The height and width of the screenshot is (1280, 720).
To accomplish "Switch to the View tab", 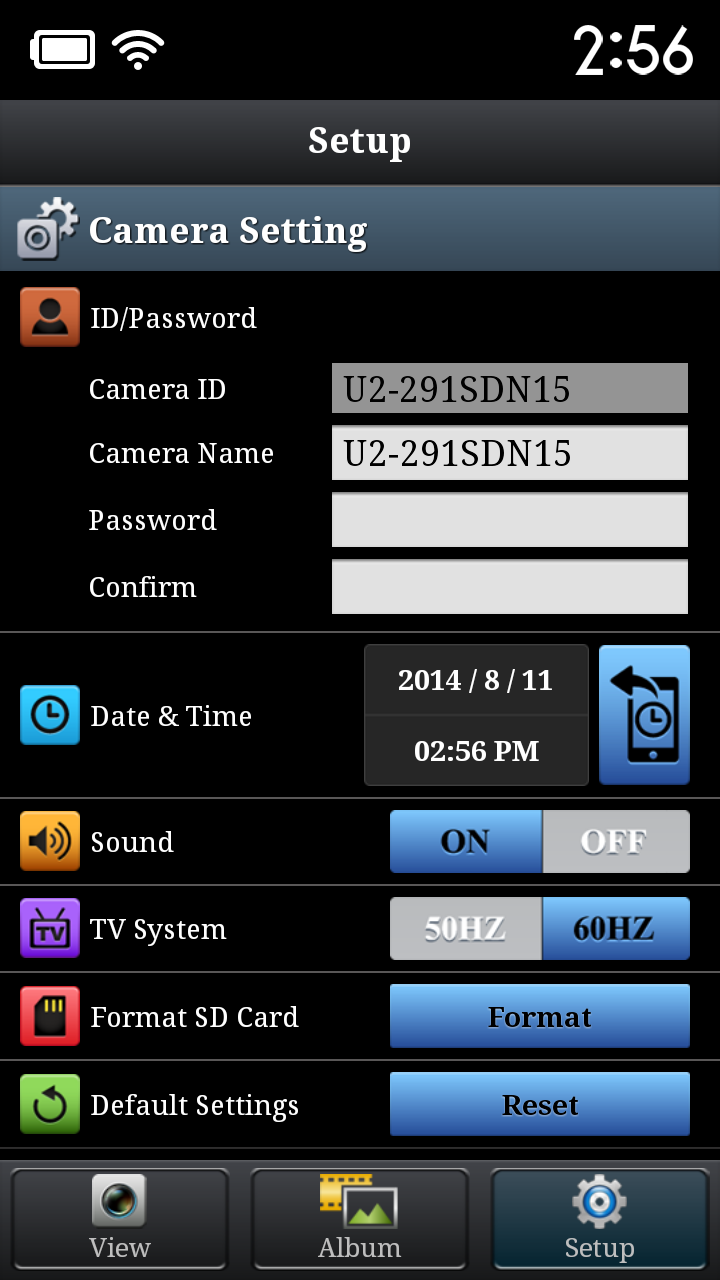I will 120,1218.
